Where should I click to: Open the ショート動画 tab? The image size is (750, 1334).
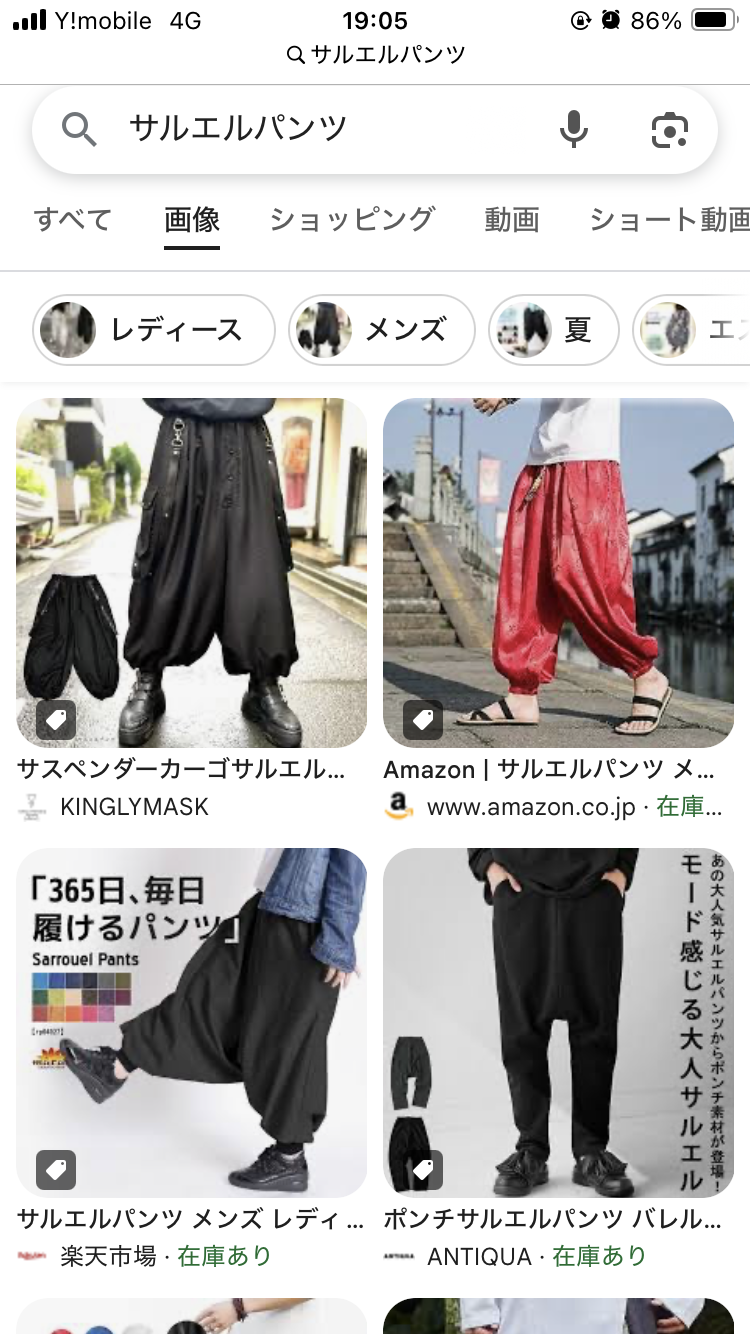(x=669, y=219)
